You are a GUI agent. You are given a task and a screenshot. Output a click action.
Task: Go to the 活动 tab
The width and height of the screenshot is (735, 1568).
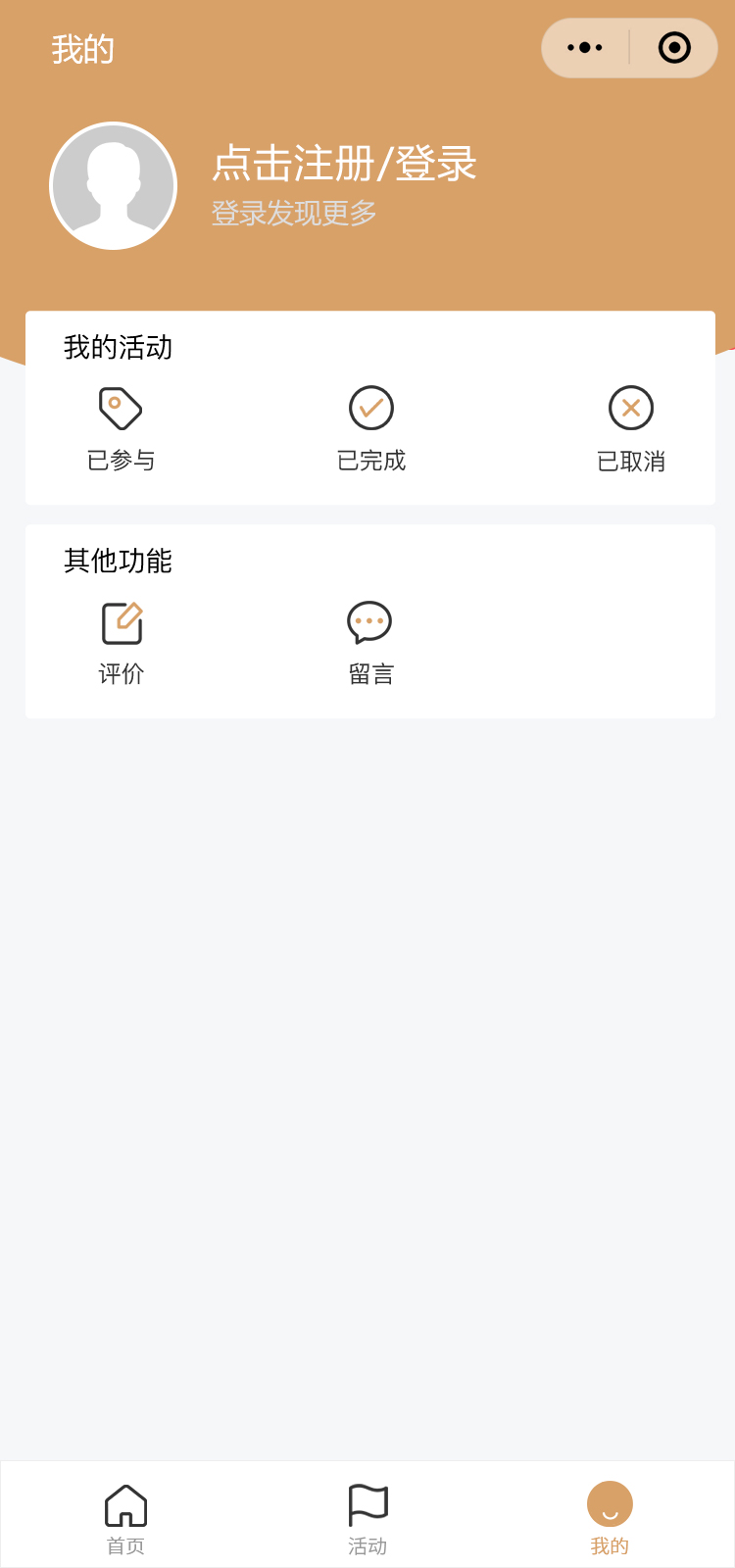[367, 1518]
